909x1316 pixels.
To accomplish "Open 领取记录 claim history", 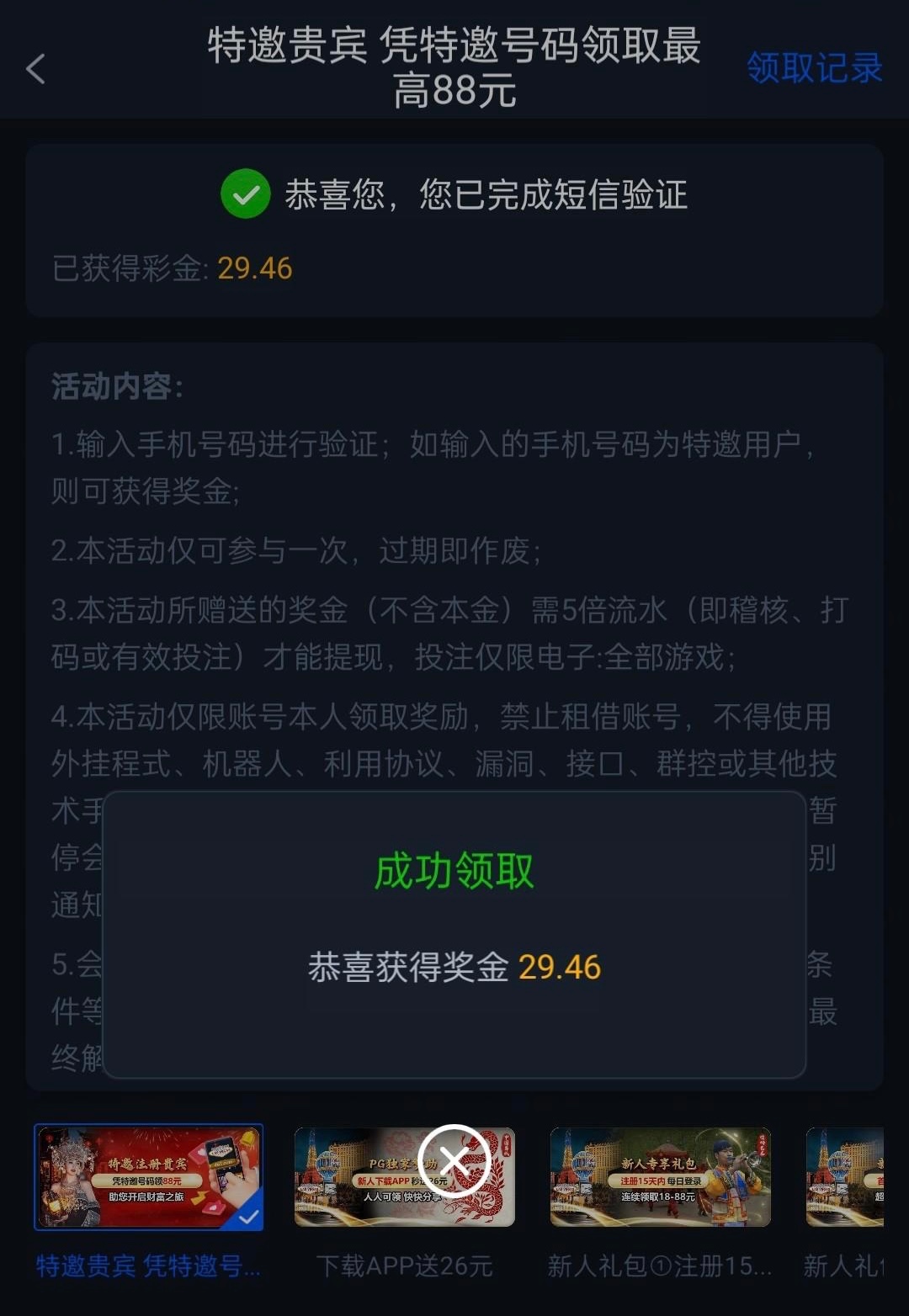I will (x=814, y=68).
